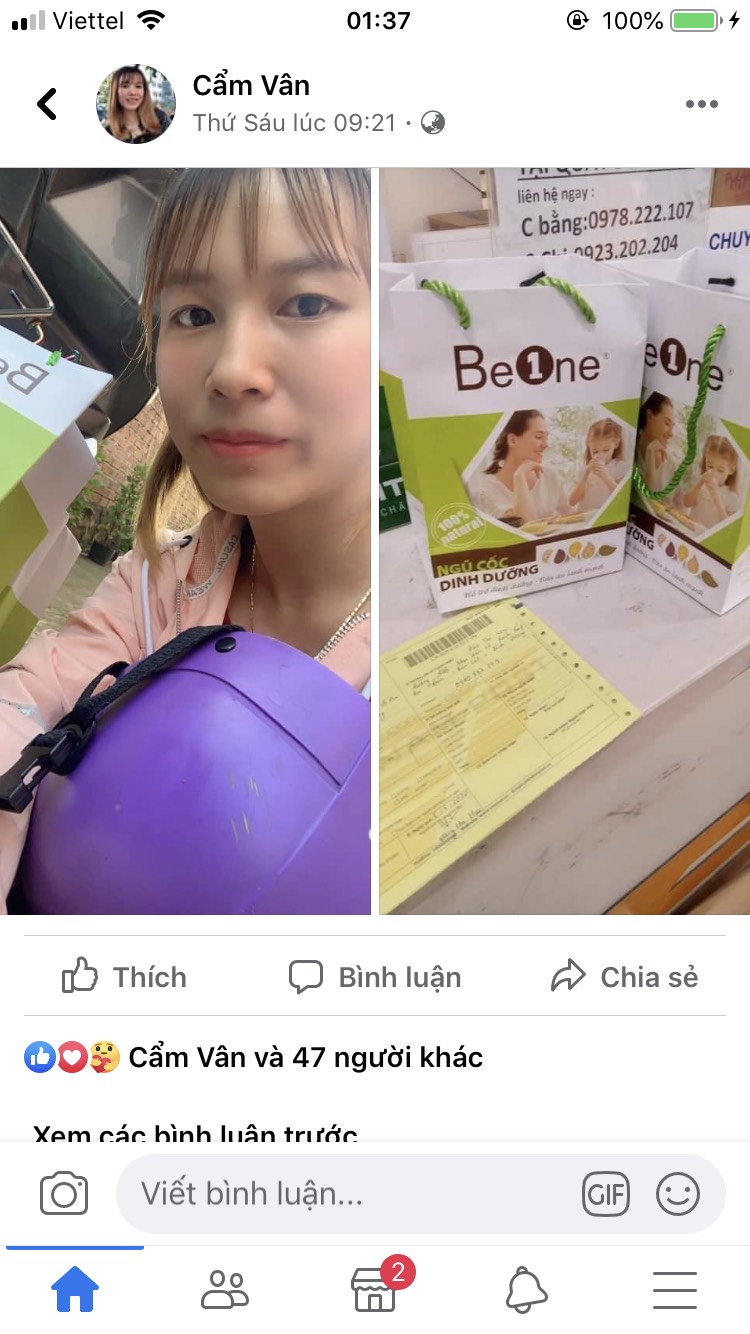Share the post via Chia sẻ

[625, 977]
